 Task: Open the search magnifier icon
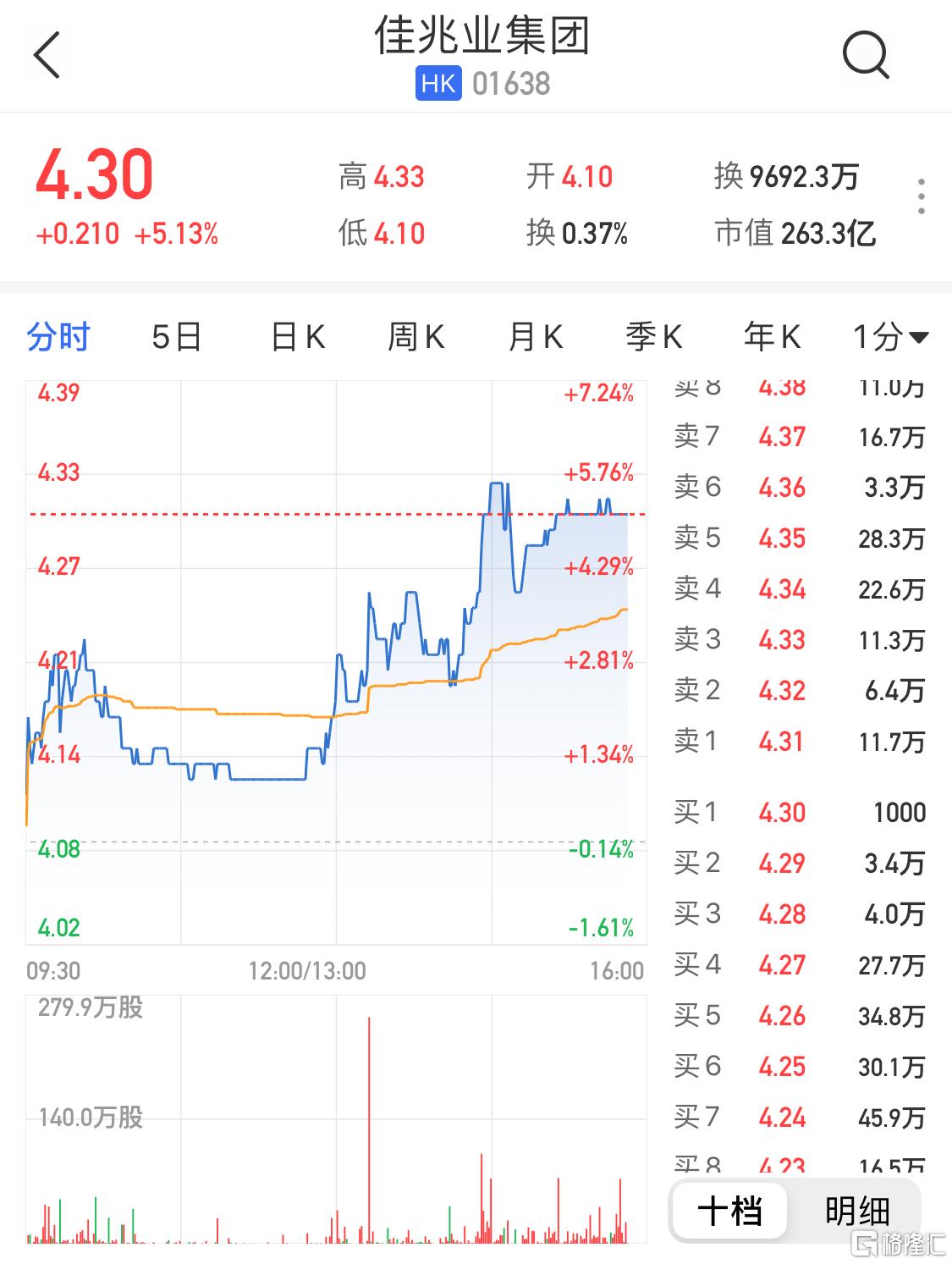click(x=865, y=56)
